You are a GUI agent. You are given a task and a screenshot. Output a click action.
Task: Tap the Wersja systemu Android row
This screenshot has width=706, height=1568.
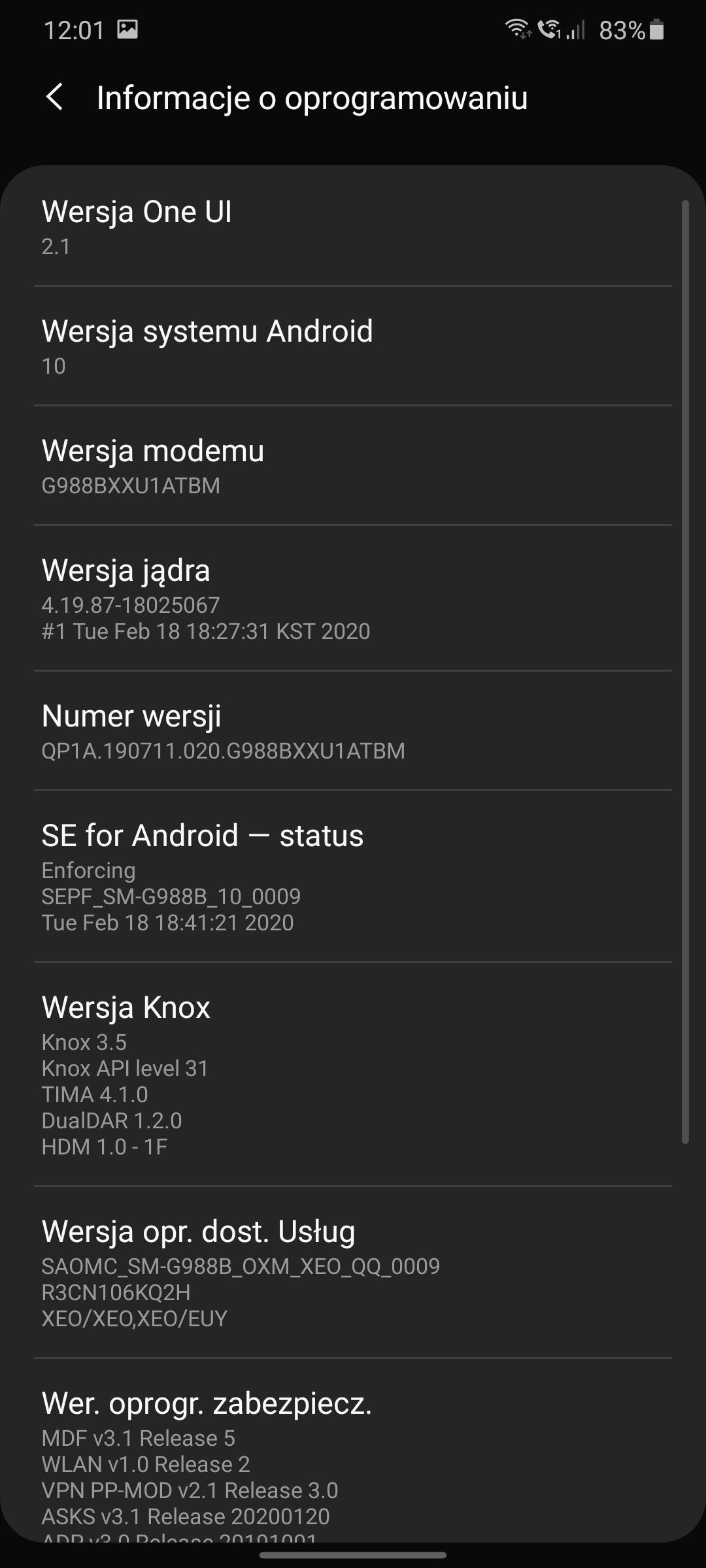click(353, 346)
